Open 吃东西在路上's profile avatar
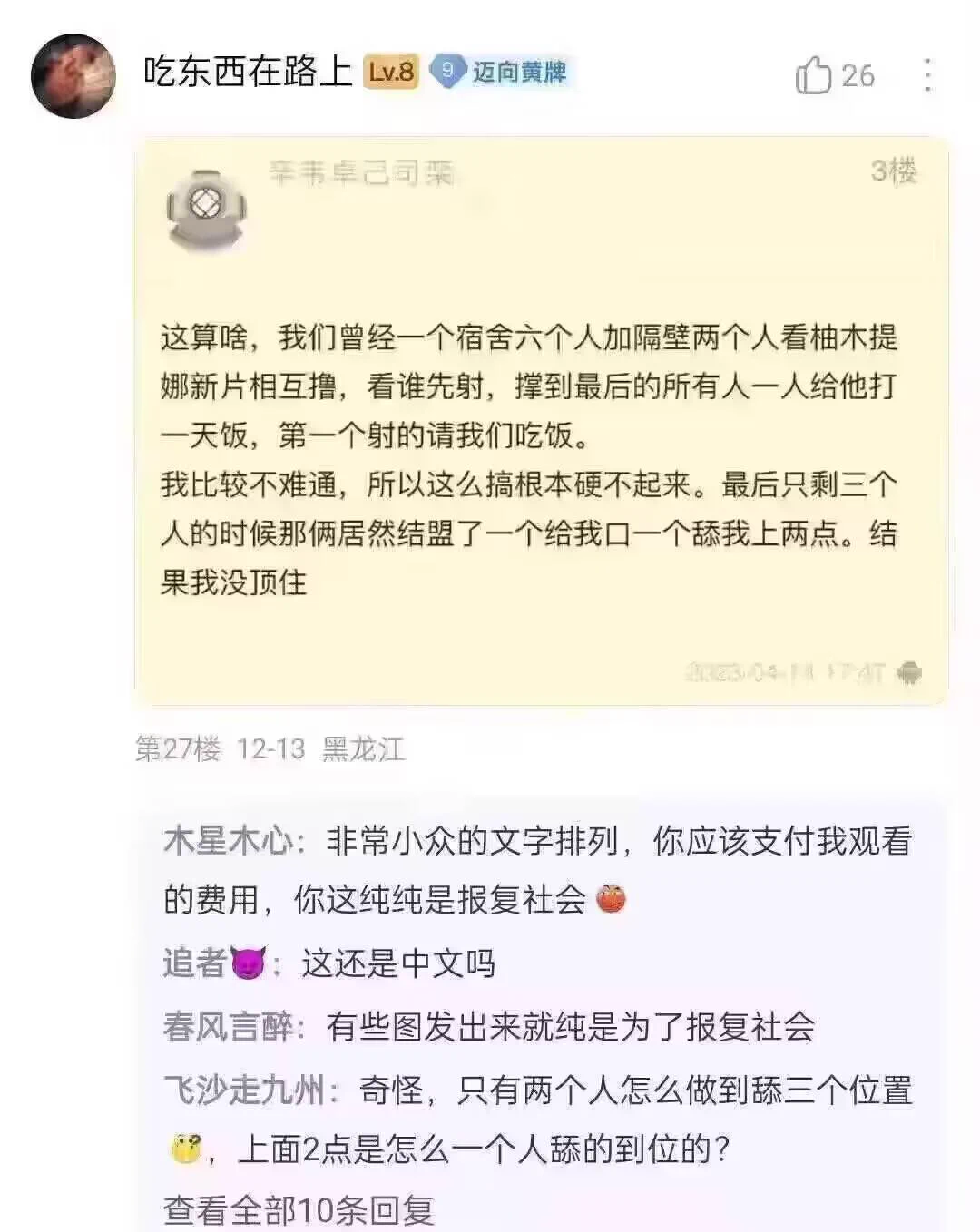 73,76
